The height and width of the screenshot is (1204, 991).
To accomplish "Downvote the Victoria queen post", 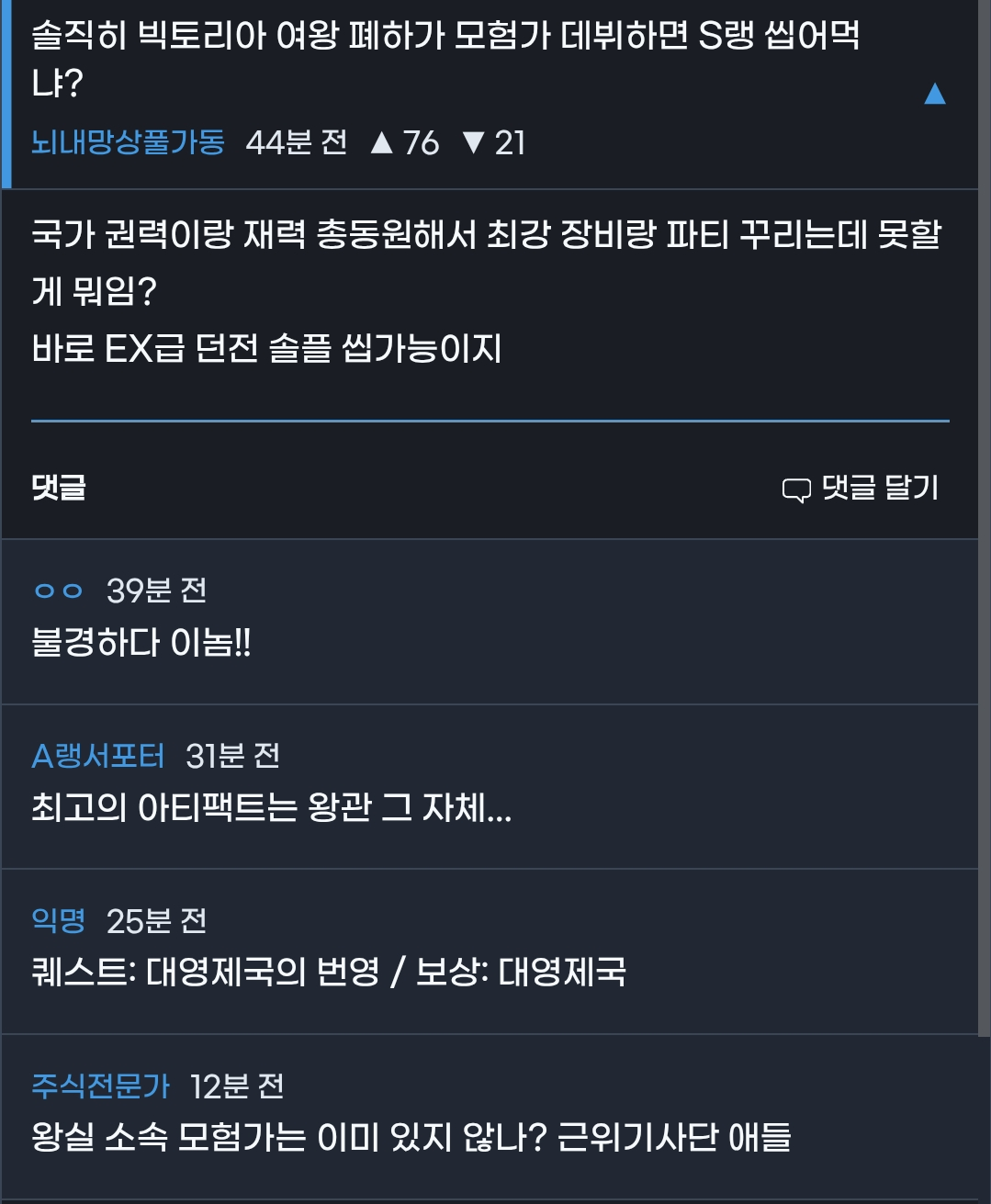I will click(494, 142).
